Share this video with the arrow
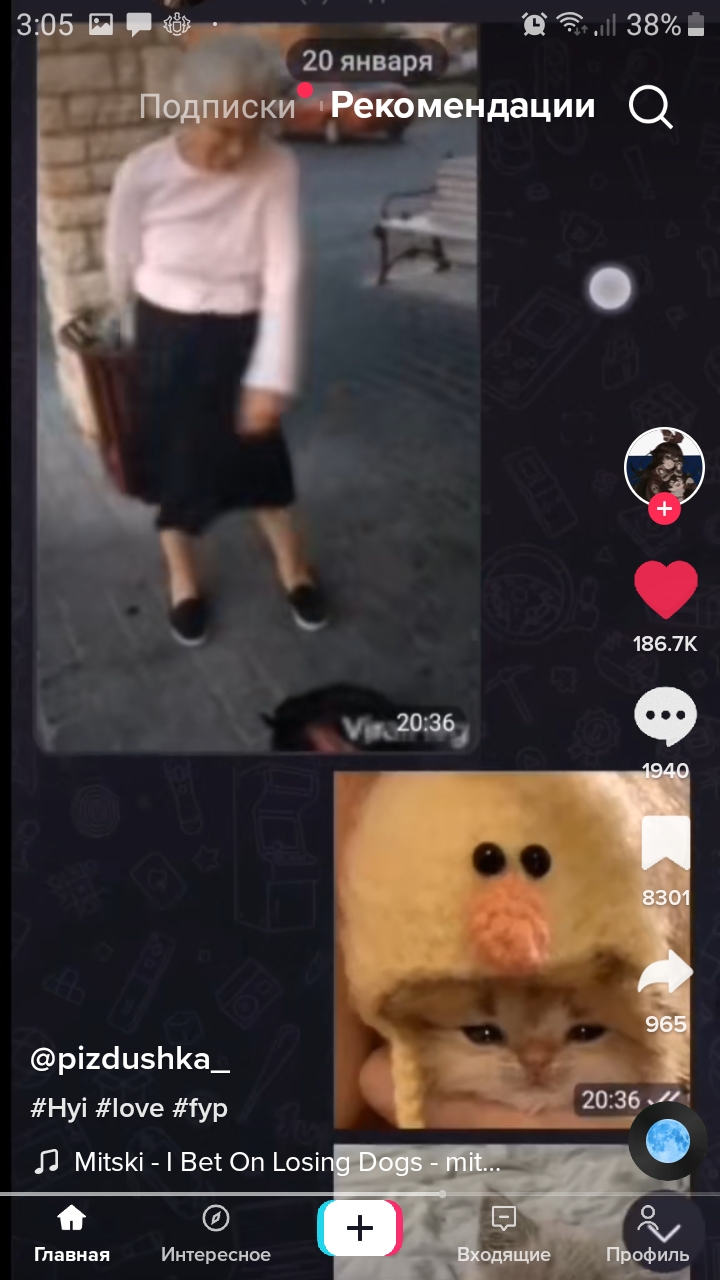Image resolution: width=720 pixels, height=1280 pixels. (x=665, y=972)
